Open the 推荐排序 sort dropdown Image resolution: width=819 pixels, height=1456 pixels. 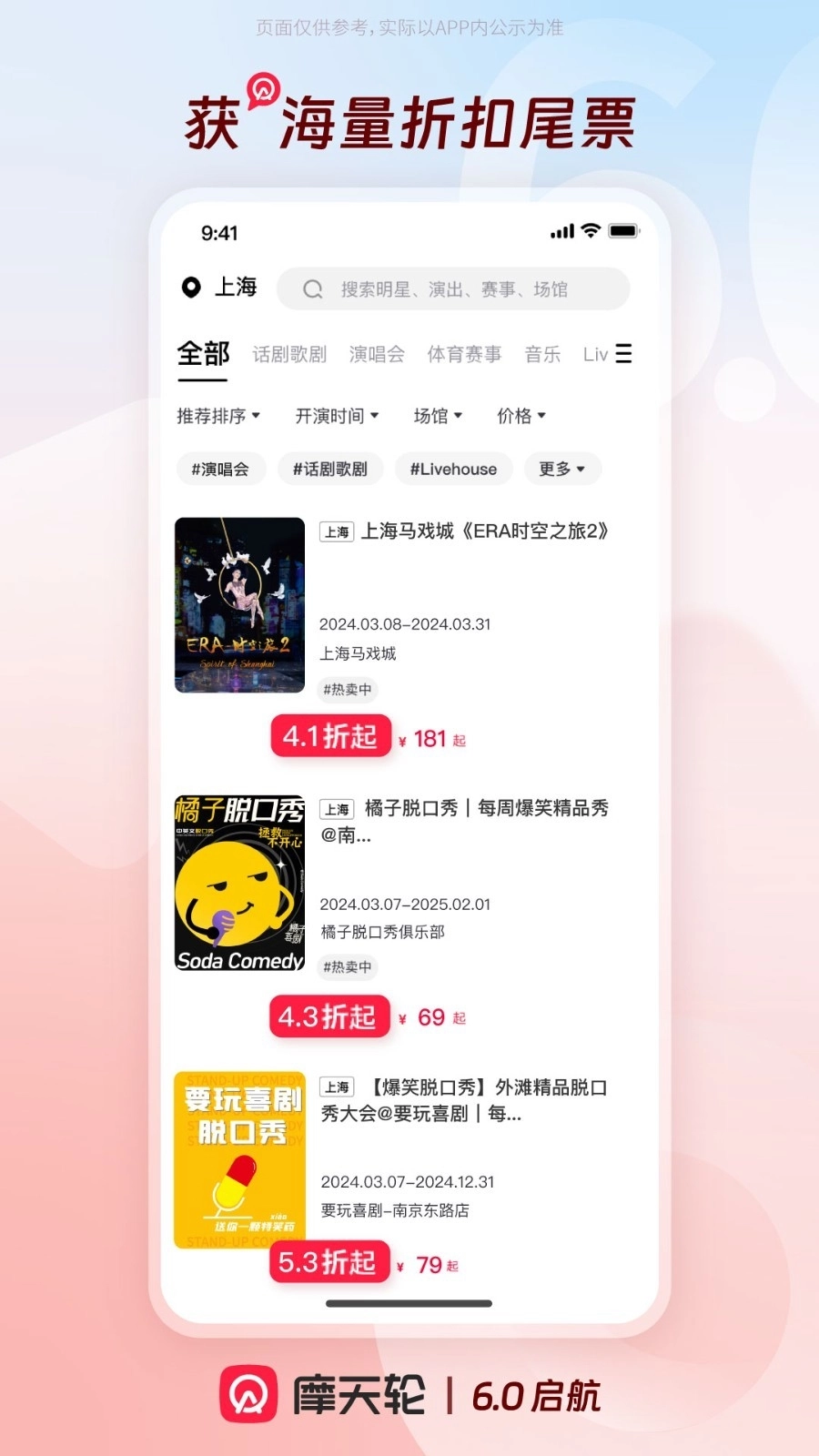click(219, 416)
